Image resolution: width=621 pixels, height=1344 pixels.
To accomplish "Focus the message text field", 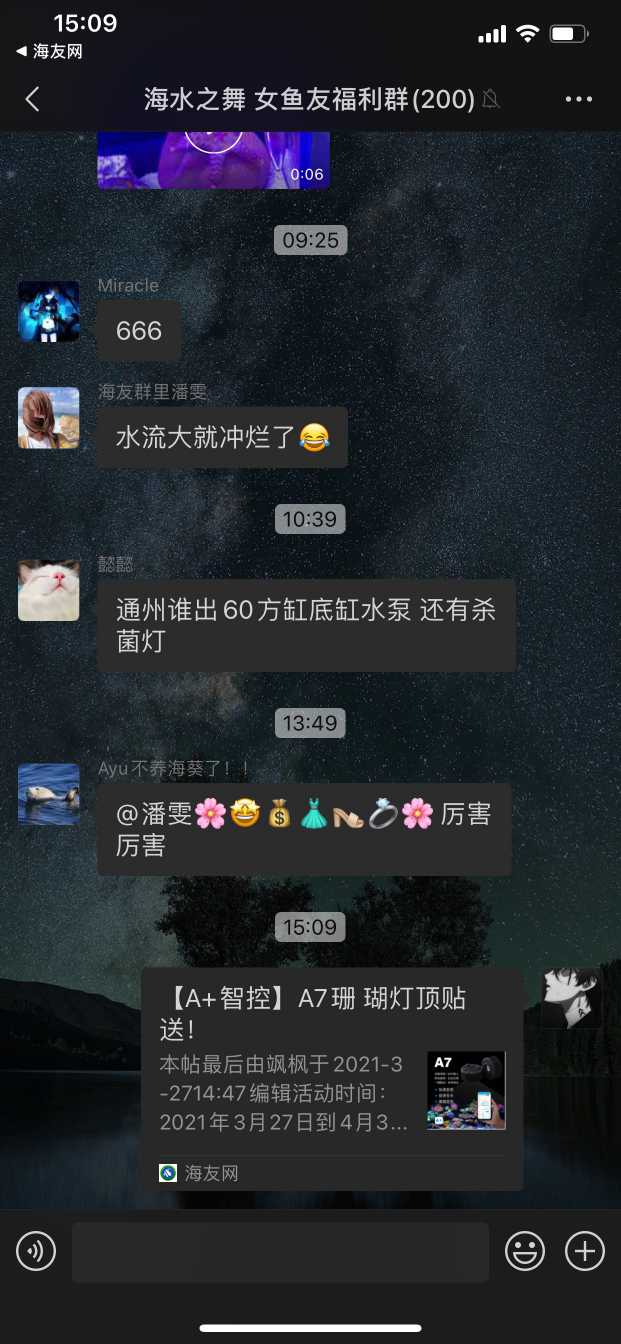I will 280,1251.
